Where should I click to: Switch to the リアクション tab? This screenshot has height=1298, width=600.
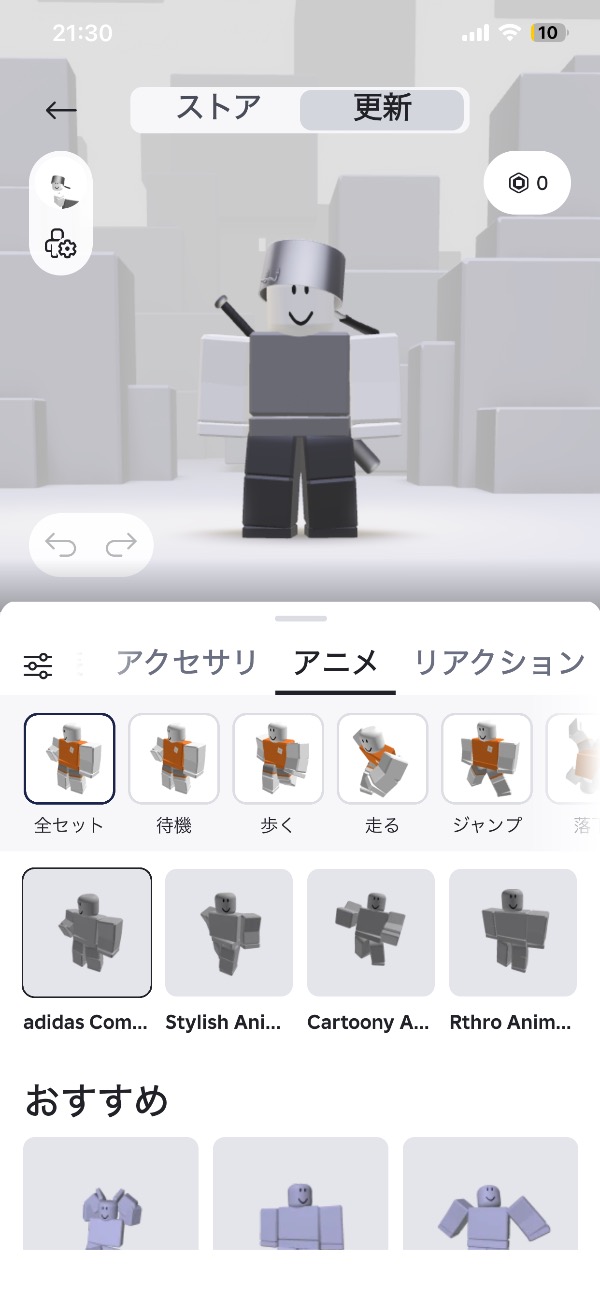tap(499, 662)
